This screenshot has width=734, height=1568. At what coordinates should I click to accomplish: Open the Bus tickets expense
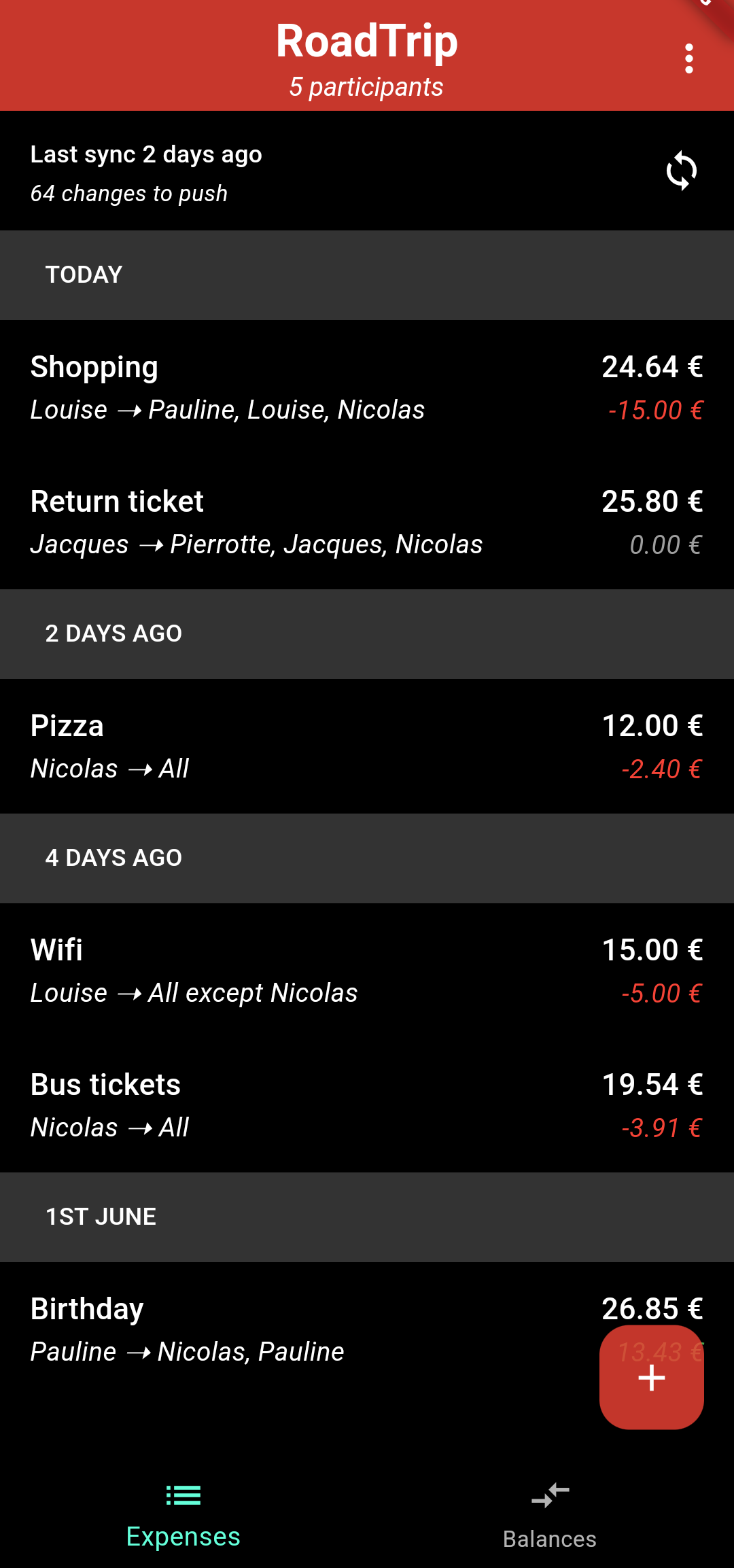pos(367,1105)
